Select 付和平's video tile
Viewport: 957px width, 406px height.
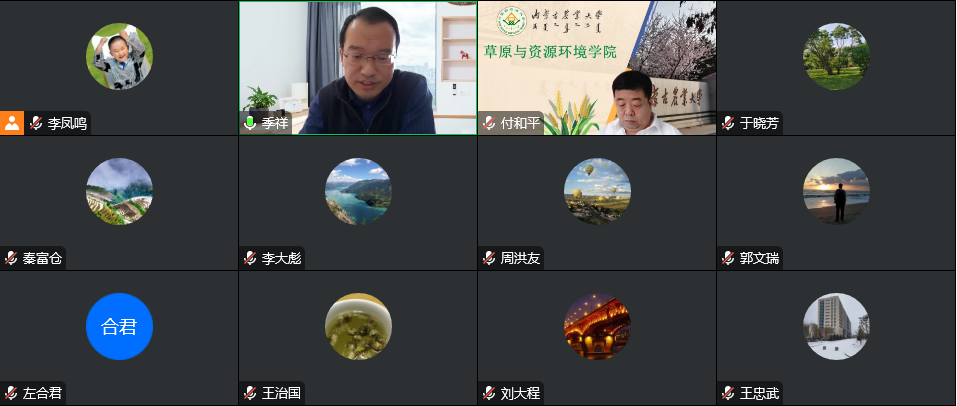(597, 67)
